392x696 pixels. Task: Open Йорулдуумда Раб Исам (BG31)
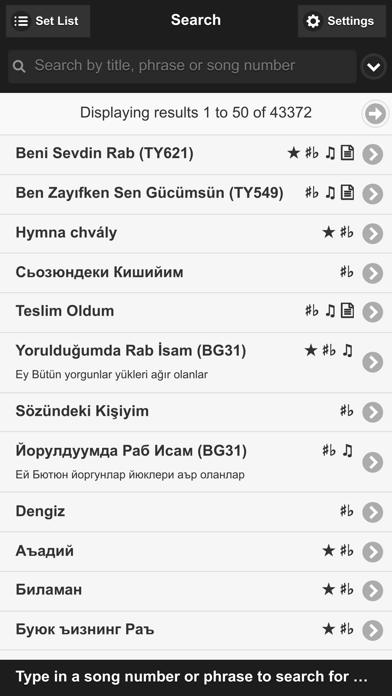point(196,462)
